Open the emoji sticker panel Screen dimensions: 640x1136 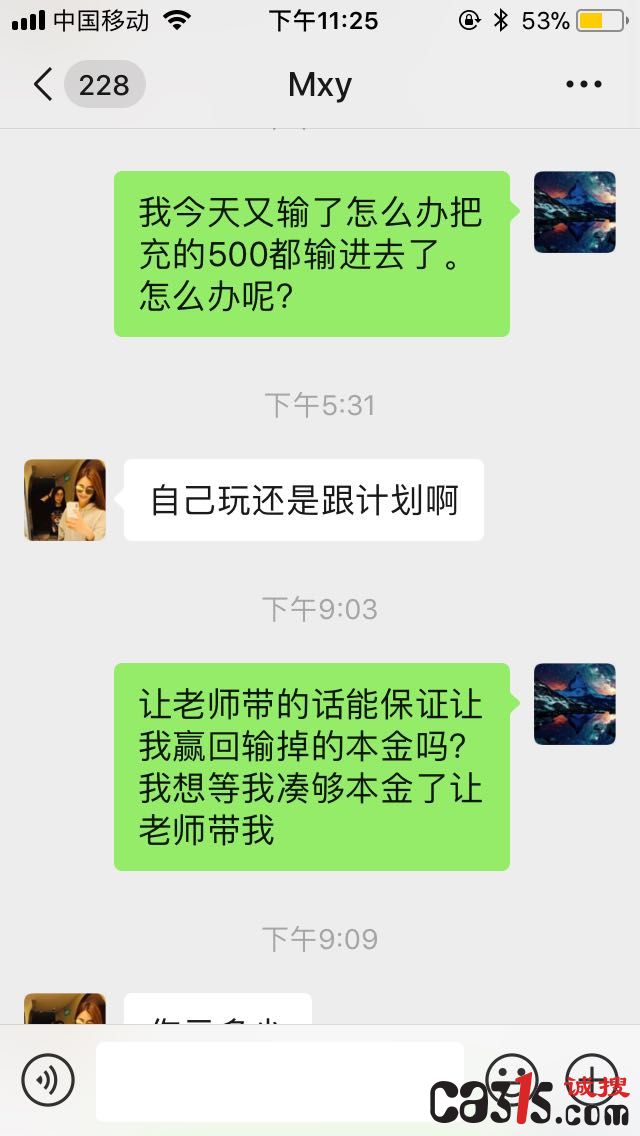coord(513,1079)
